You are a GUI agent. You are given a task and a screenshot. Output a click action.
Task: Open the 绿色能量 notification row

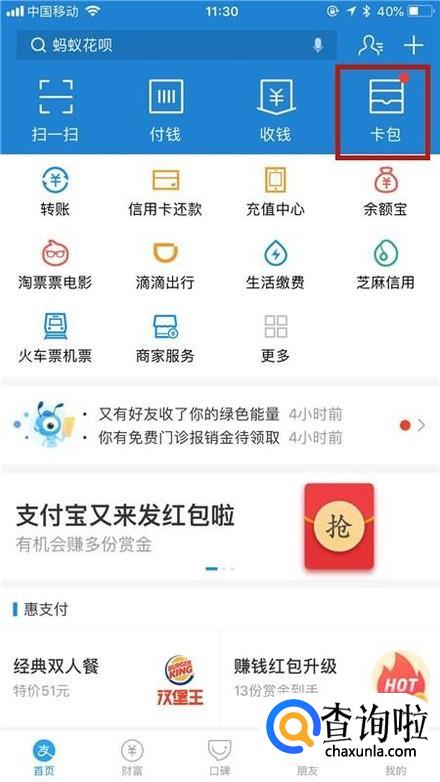coord(220,425)
